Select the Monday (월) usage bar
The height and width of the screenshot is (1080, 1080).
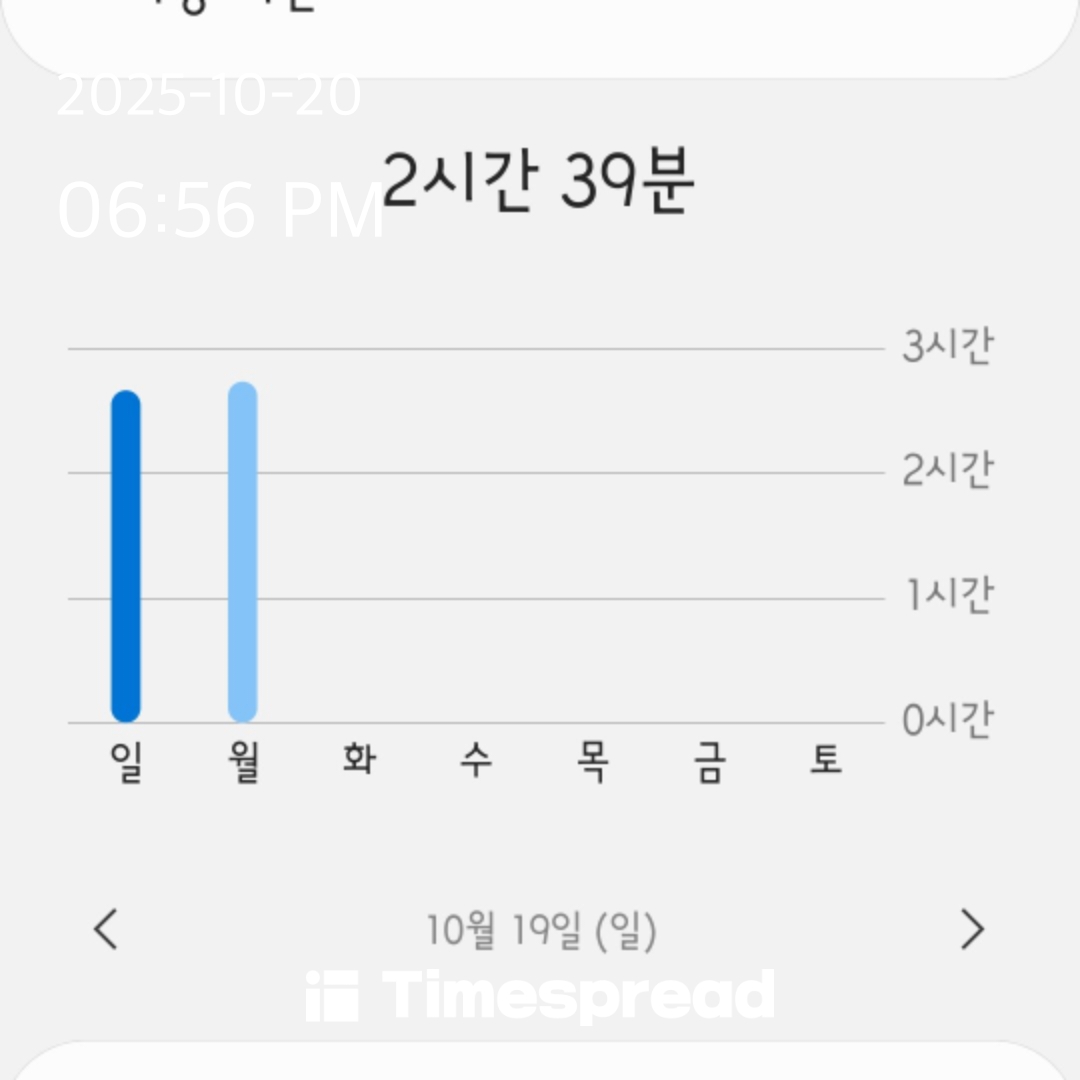point(243,552)
